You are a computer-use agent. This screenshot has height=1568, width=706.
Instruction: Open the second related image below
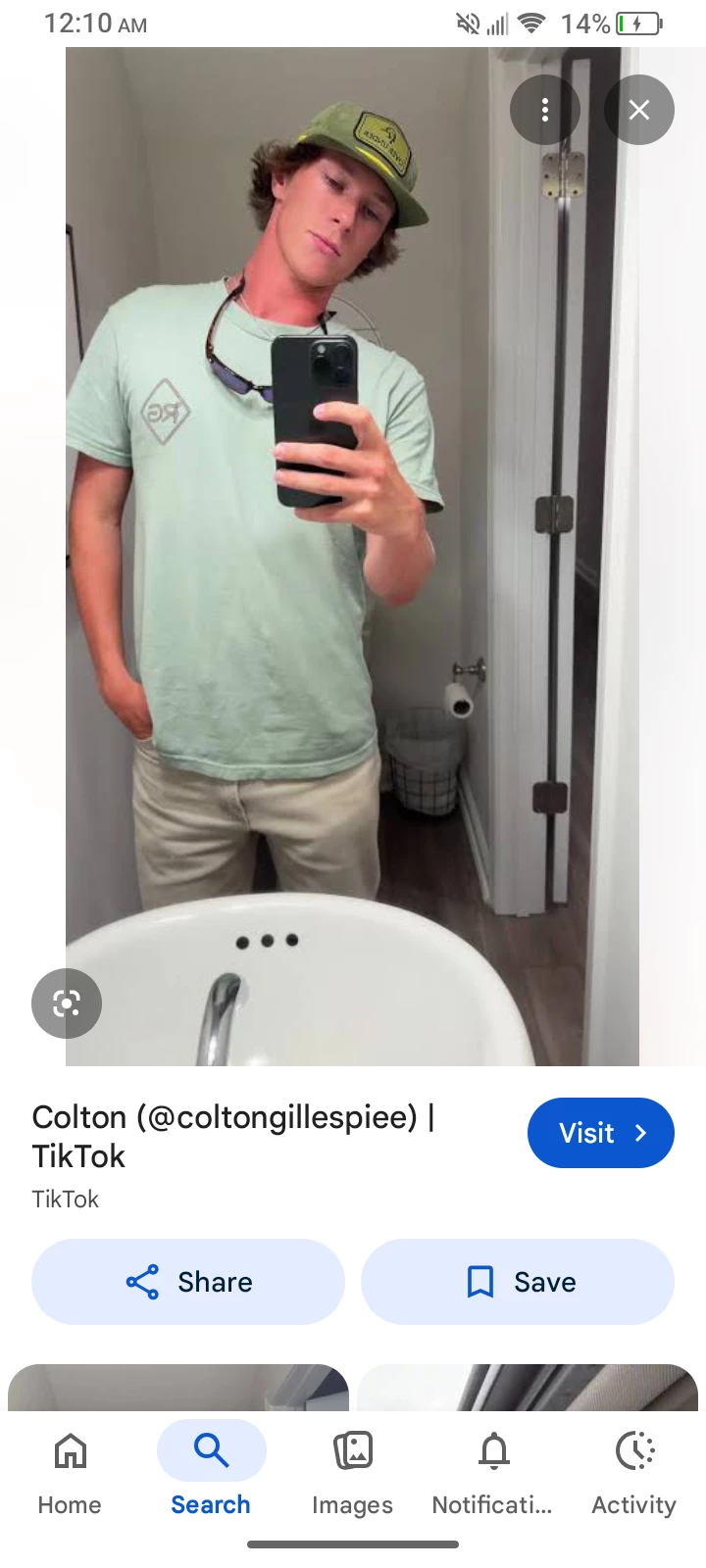pos(528,1388)
